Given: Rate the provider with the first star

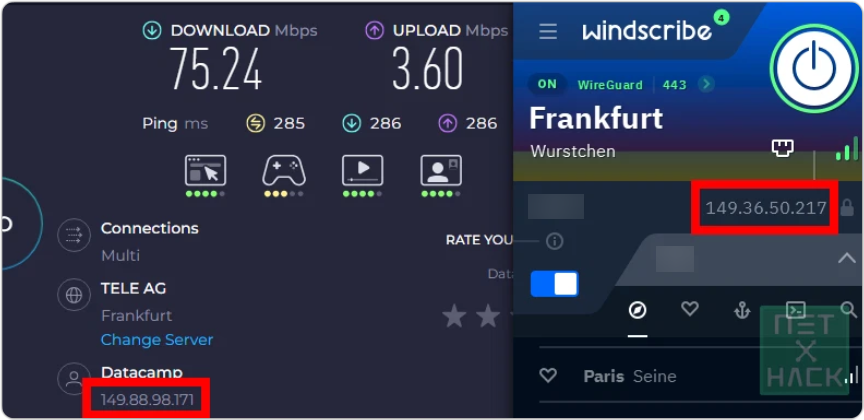Looking at the screenshot, I should [x=454, y=317].
